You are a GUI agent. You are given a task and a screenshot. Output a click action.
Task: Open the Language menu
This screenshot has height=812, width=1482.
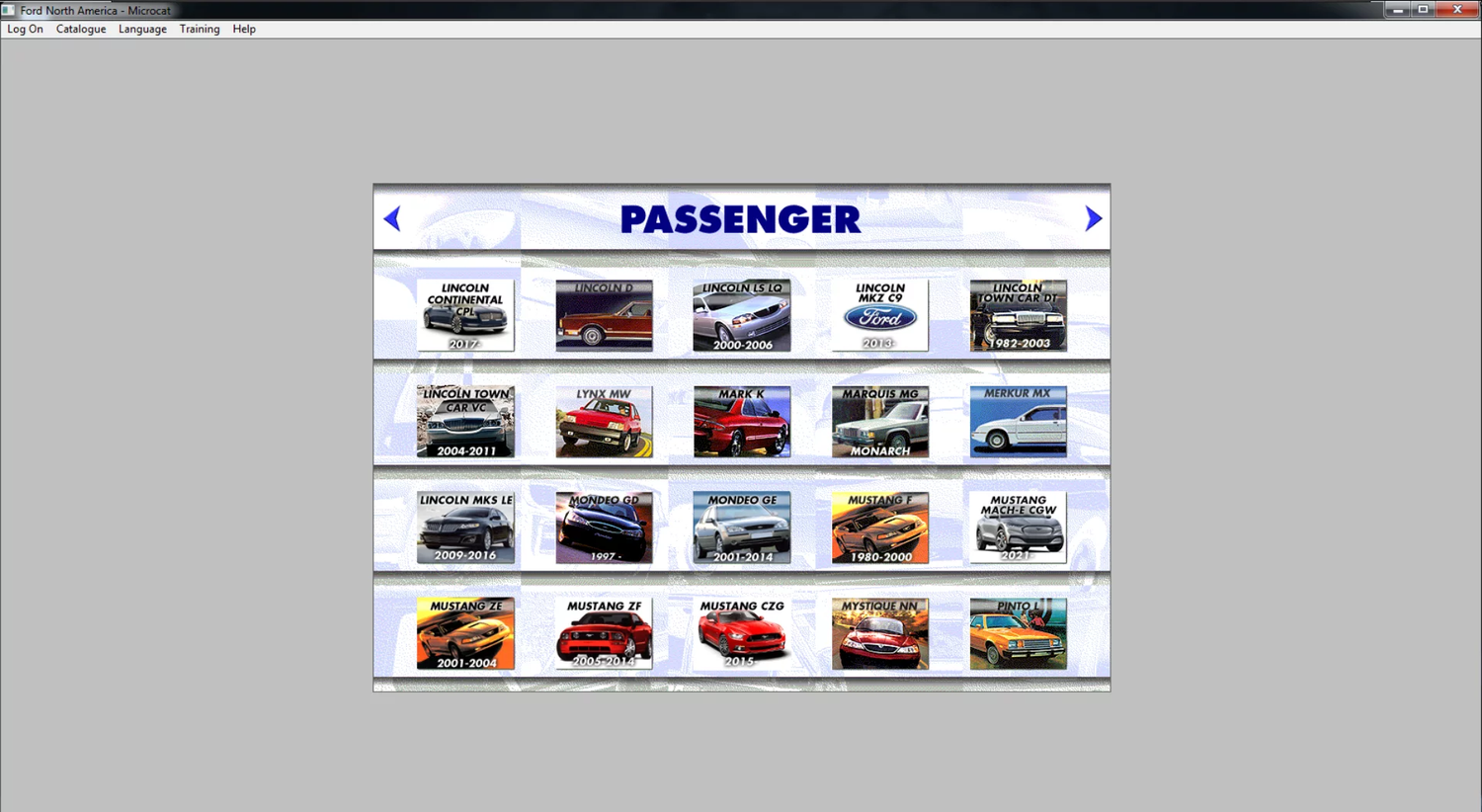(x=142, y=29)
